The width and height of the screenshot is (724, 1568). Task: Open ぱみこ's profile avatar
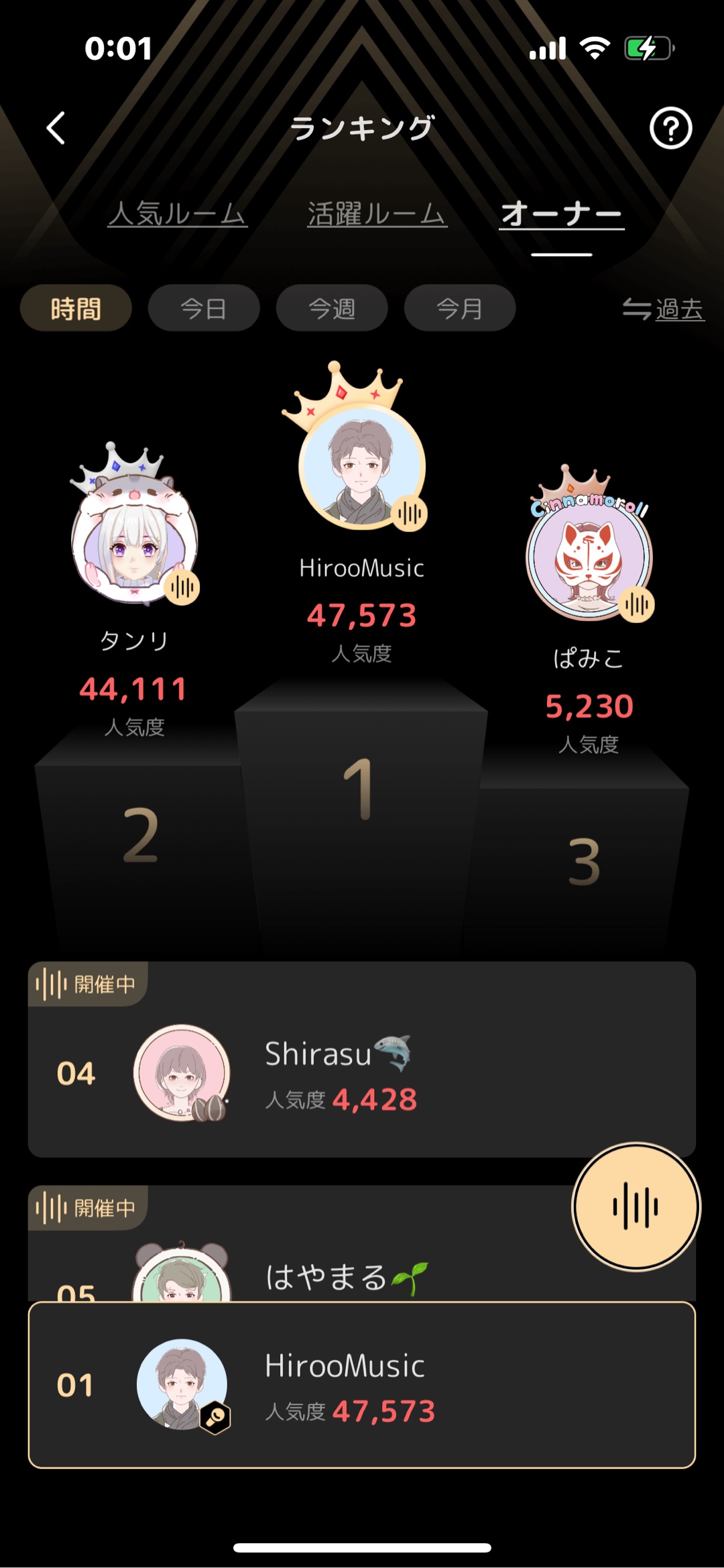click(589, 557)
